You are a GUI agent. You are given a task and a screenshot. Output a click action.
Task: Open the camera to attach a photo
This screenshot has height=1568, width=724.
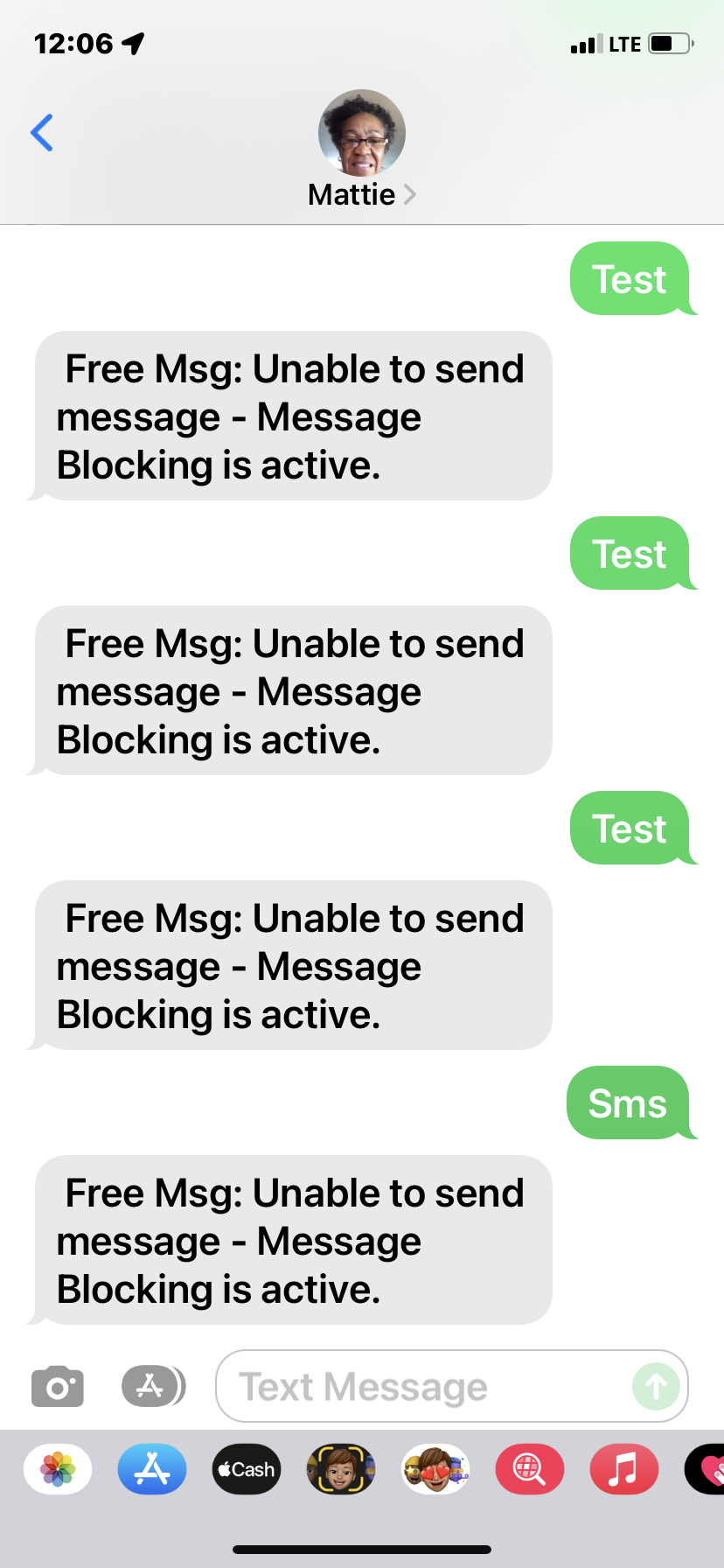click(x=58, y=1387)
